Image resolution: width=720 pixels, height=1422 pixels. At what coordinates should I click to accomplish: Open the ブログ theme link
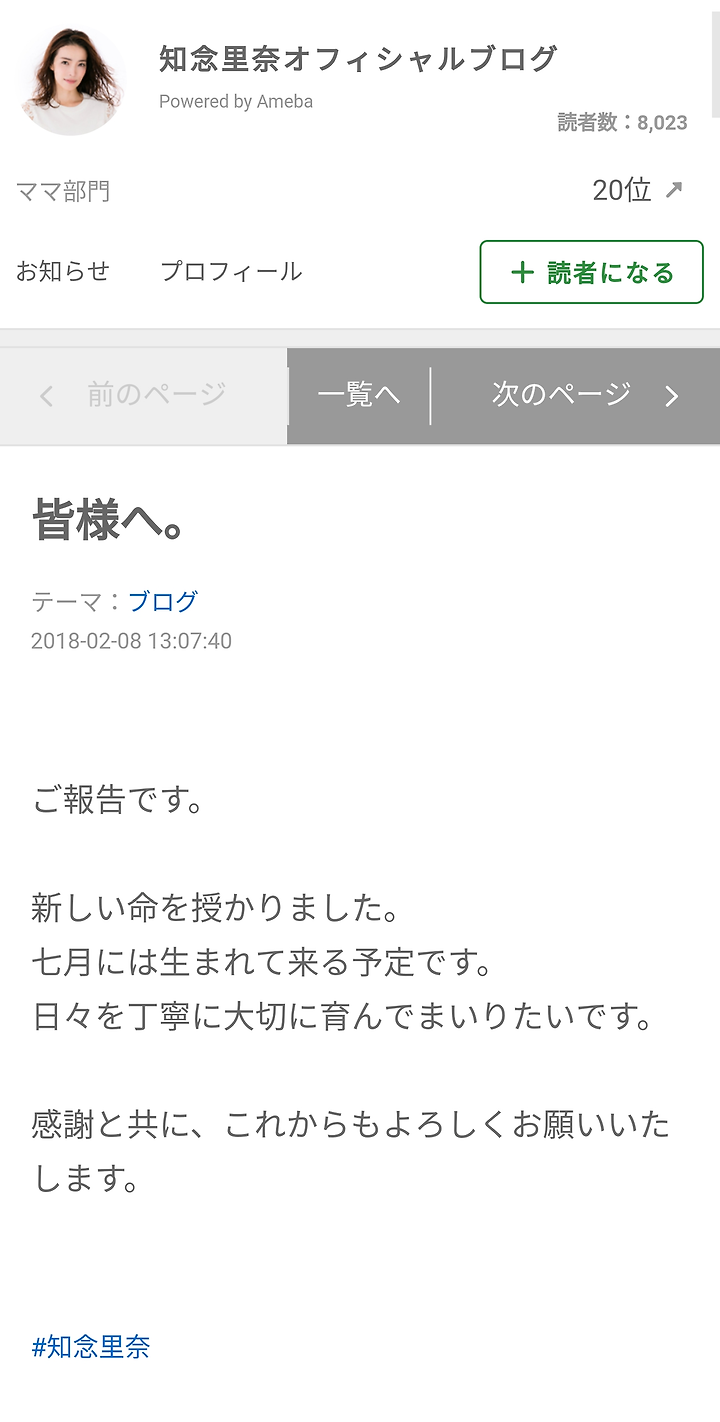click(163, 601)
